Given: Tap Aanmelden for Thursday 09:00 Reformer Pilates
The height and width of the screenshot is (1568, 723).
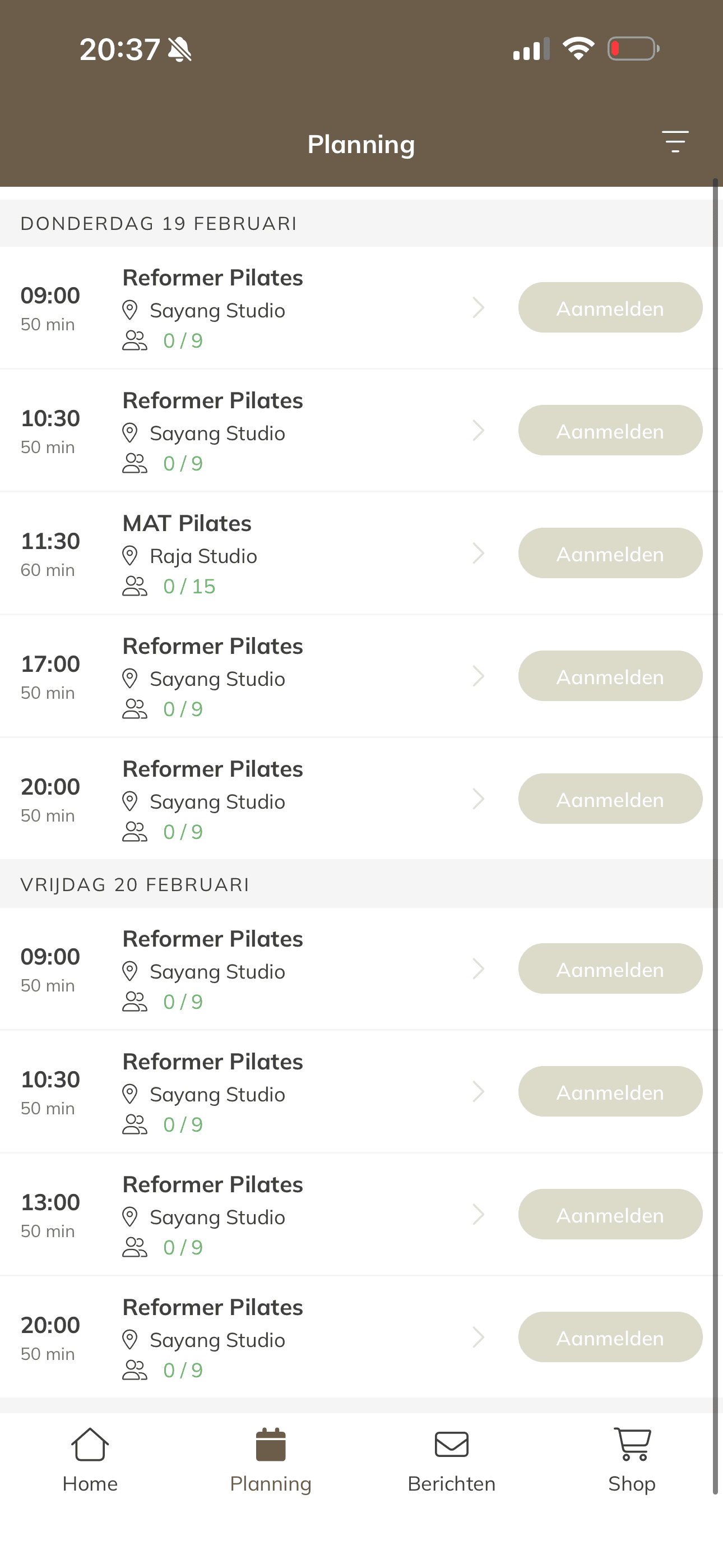Looking at the screenshot, I should 610,308.
